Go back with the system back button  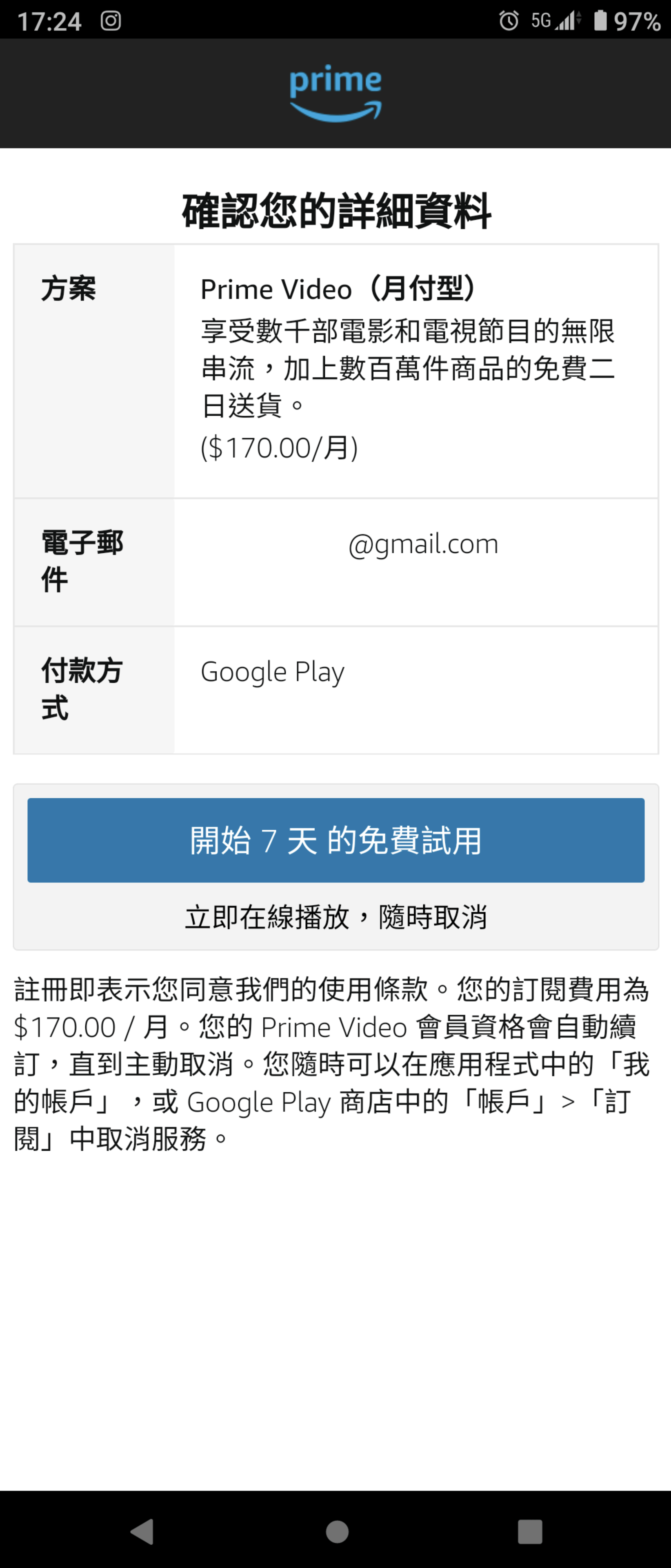coord(142,1530)
